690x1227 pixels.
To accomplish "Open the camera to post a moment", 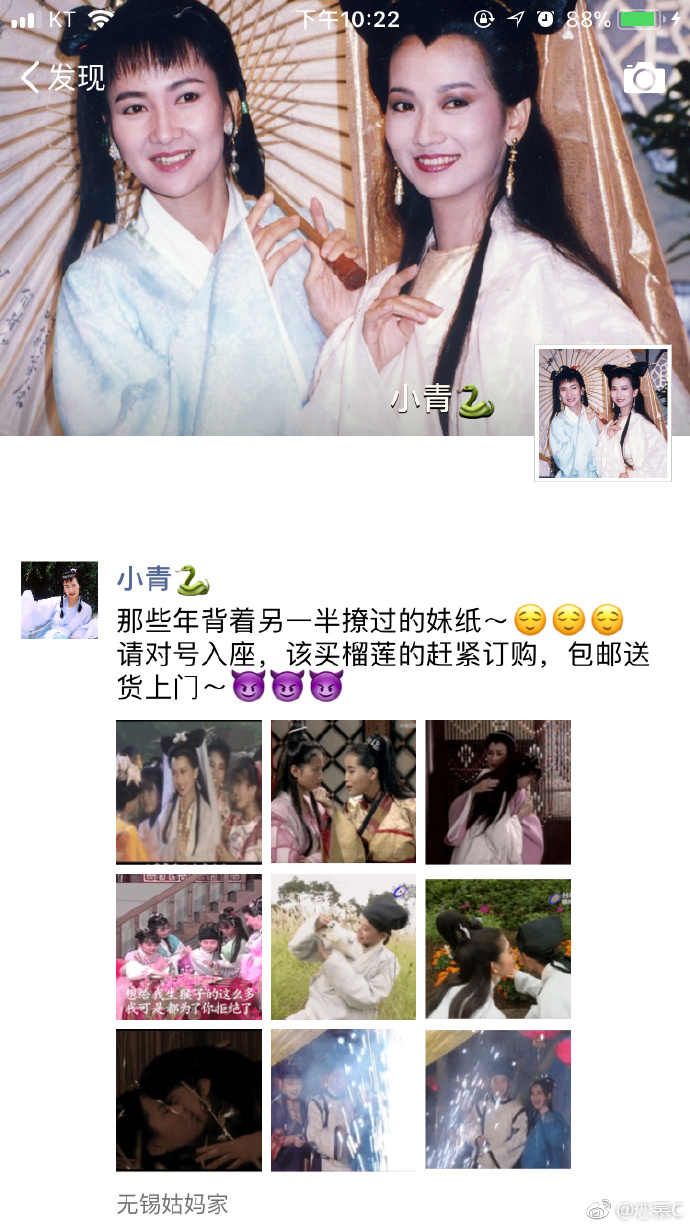I will (x=644, y=78).
